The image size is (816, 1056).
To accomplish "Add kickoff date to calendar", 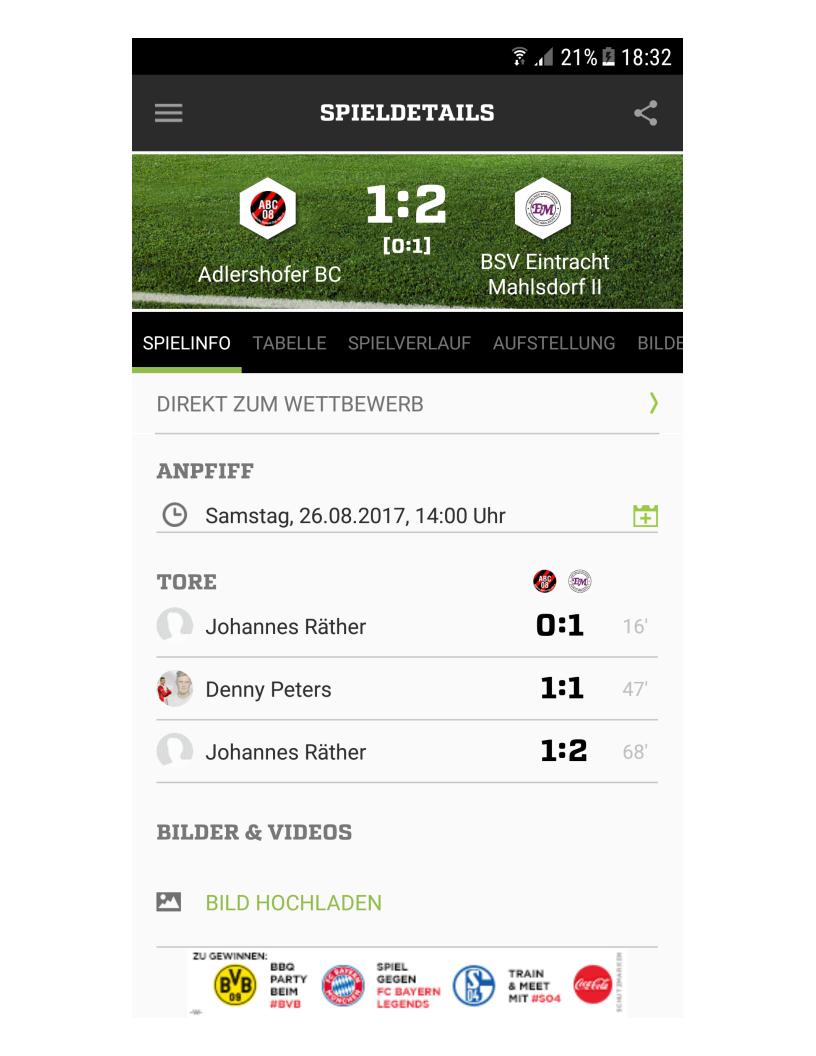I will (x=645, y=516).
